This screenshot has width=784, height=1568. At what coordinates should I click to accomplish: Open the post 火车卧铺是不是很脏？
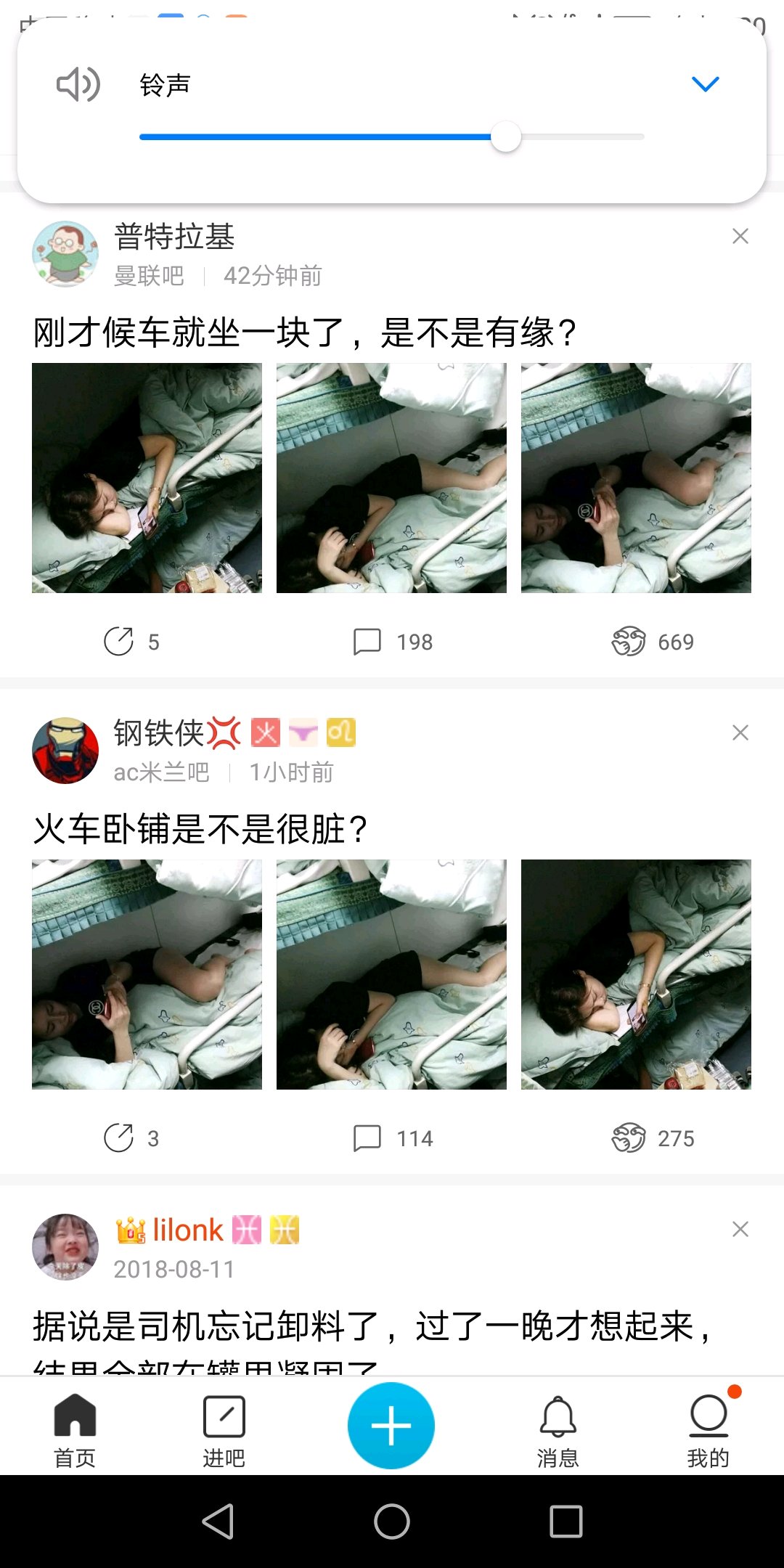(x=200, y=829)
